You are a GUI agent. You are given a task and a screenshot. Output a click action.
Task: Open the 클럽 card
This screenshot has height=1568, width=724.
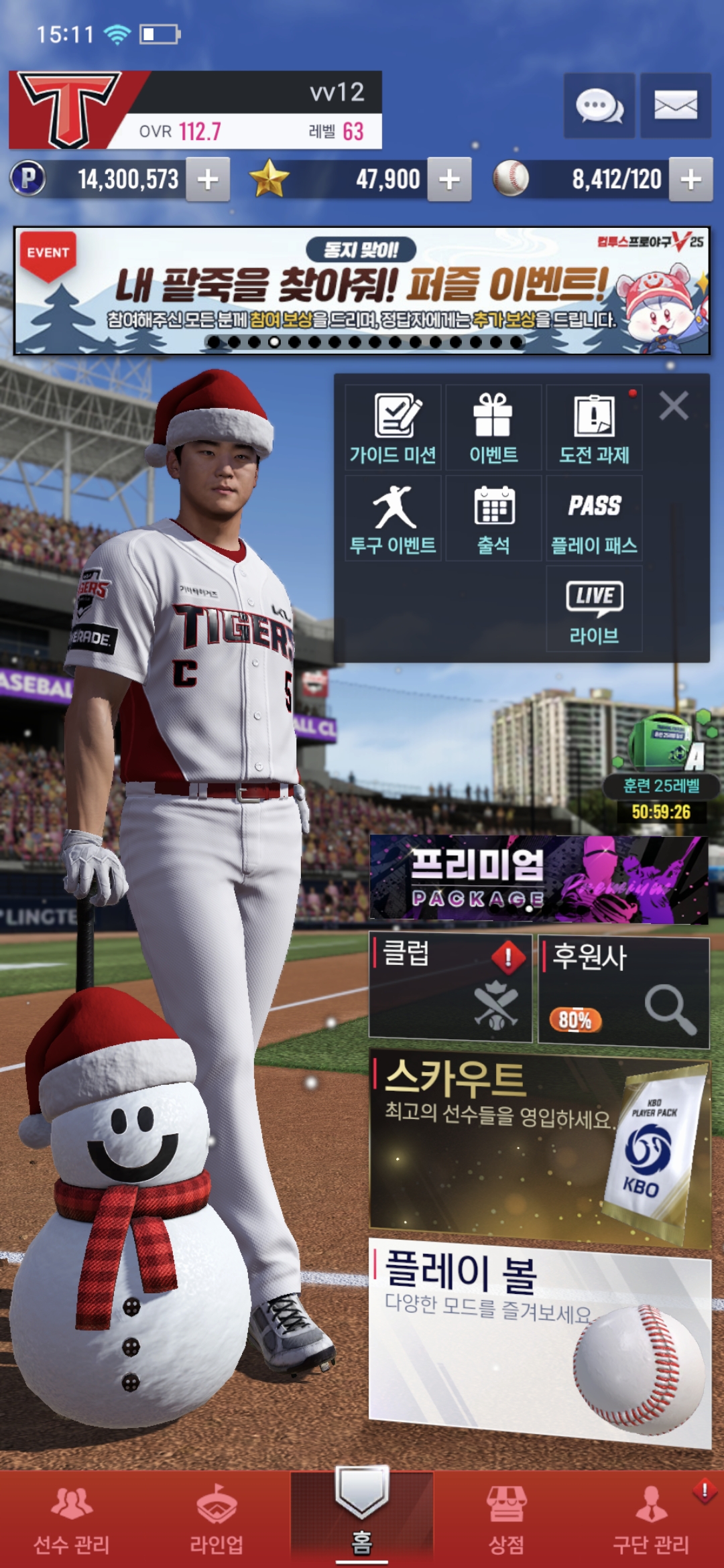click(x=450, y=988)
